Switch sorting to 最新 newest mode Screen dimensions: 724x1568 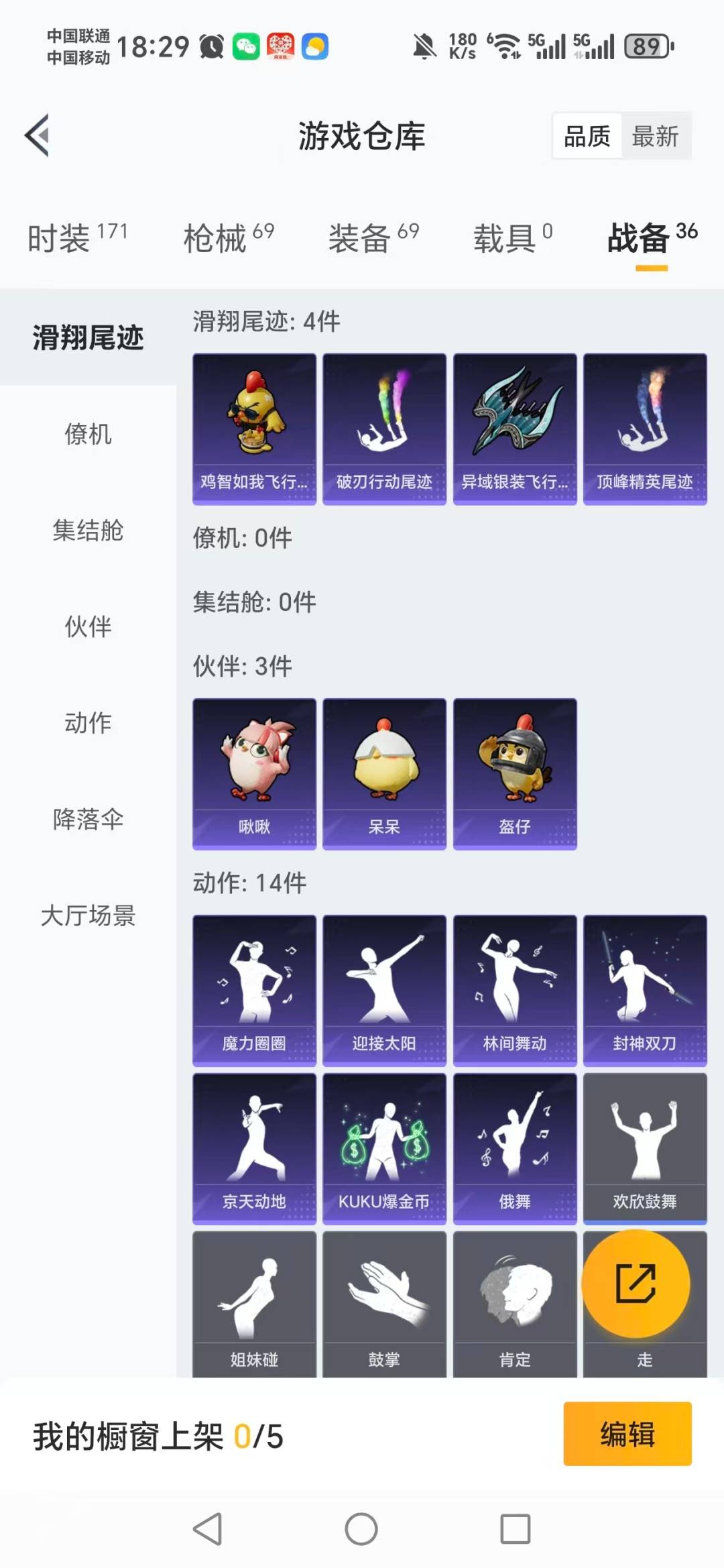(x=656, y=135)
